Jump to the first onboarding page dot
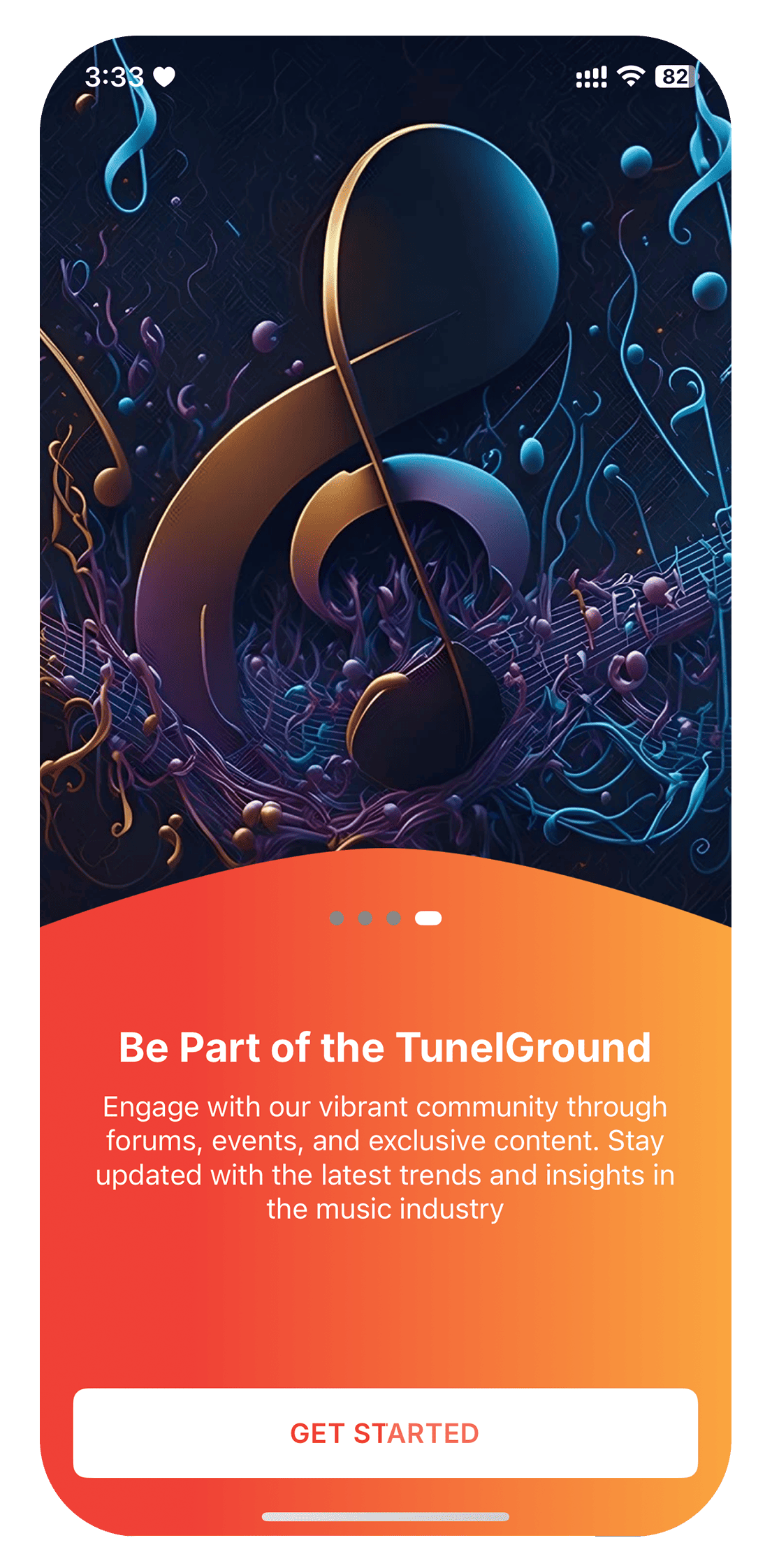This screenshot has height=1568, width=772. (x=337, y=918)
